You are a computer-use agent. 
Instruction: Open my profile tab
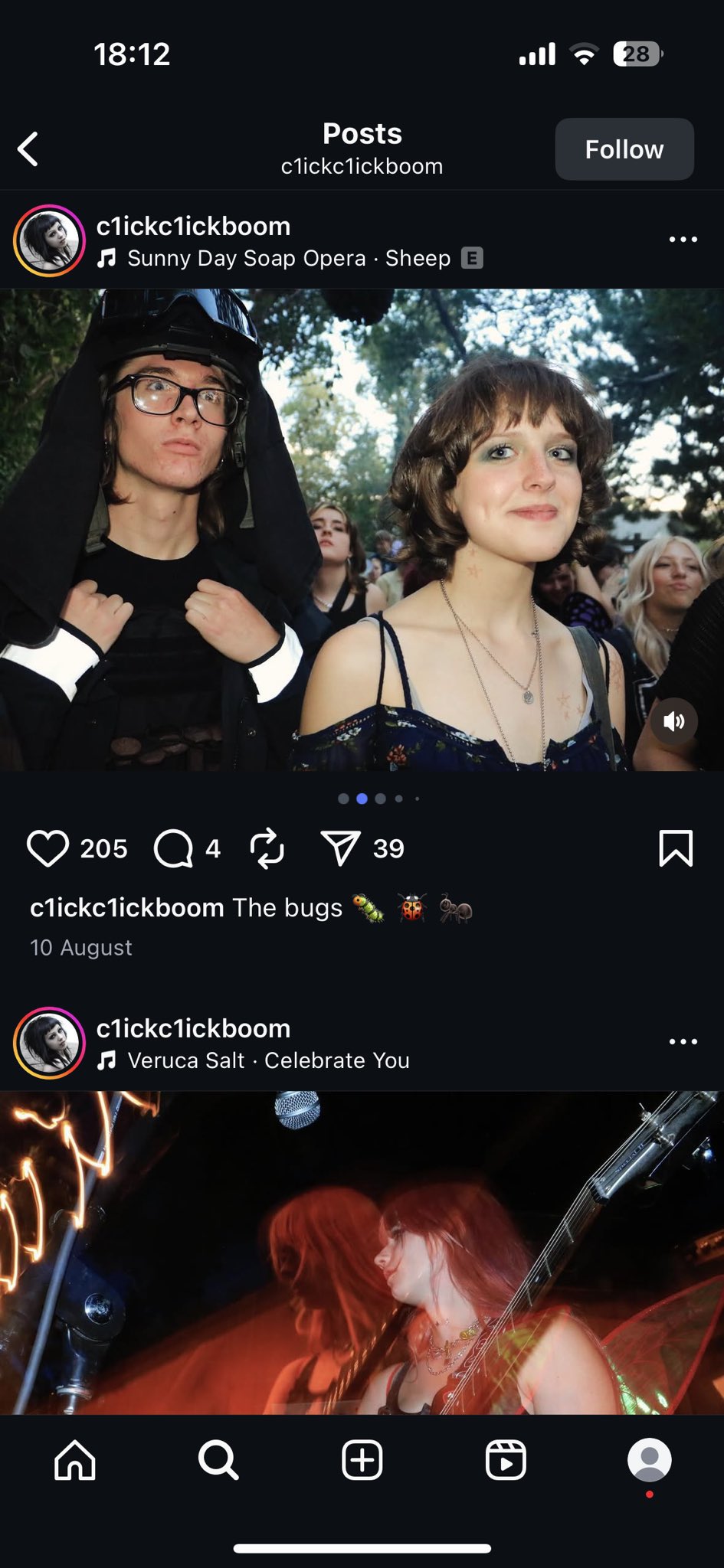(650, 1460)
